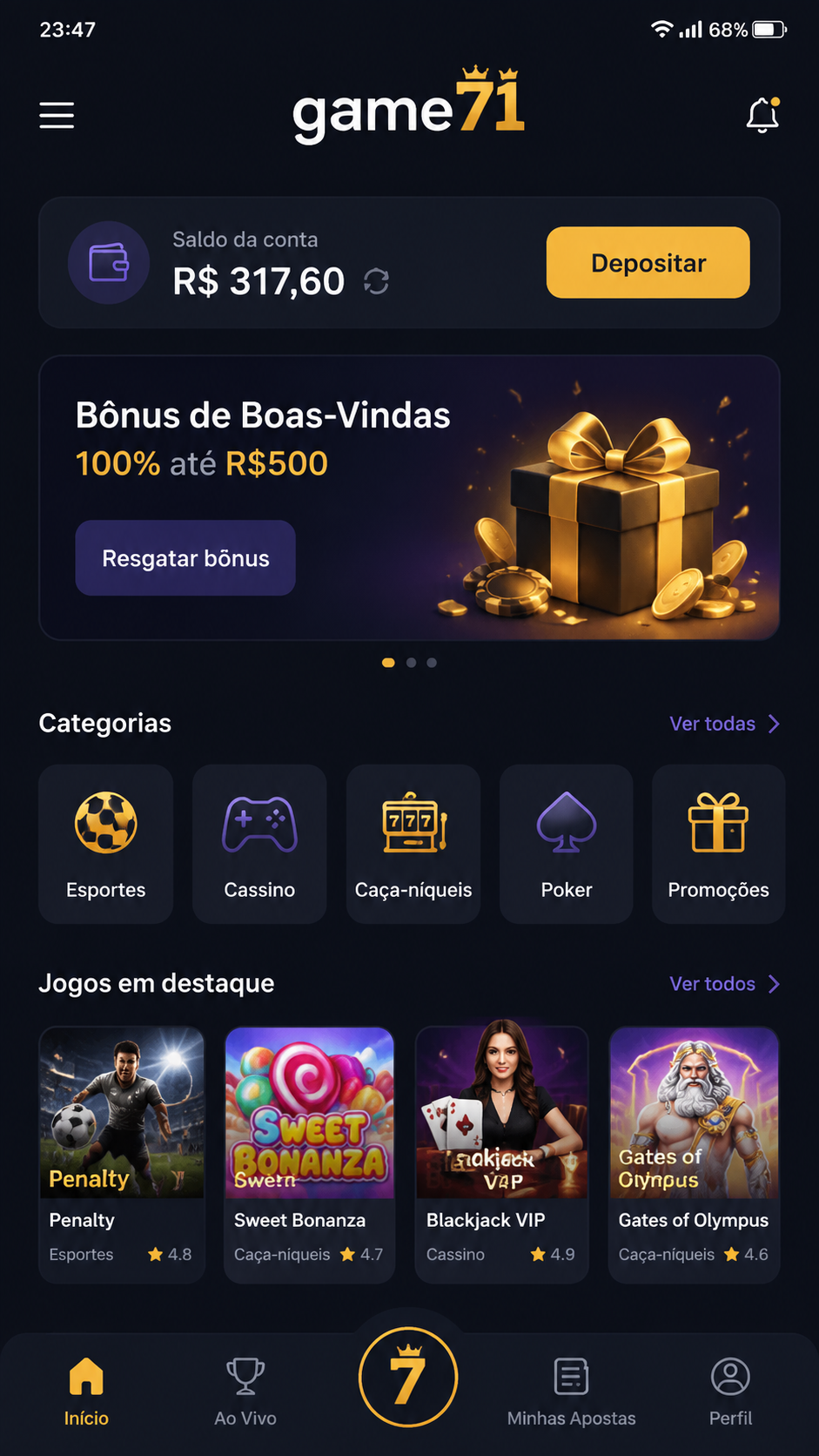Open the hamburger menu
The width and height of the screenshot is (819, 1456).
(57, 115)
